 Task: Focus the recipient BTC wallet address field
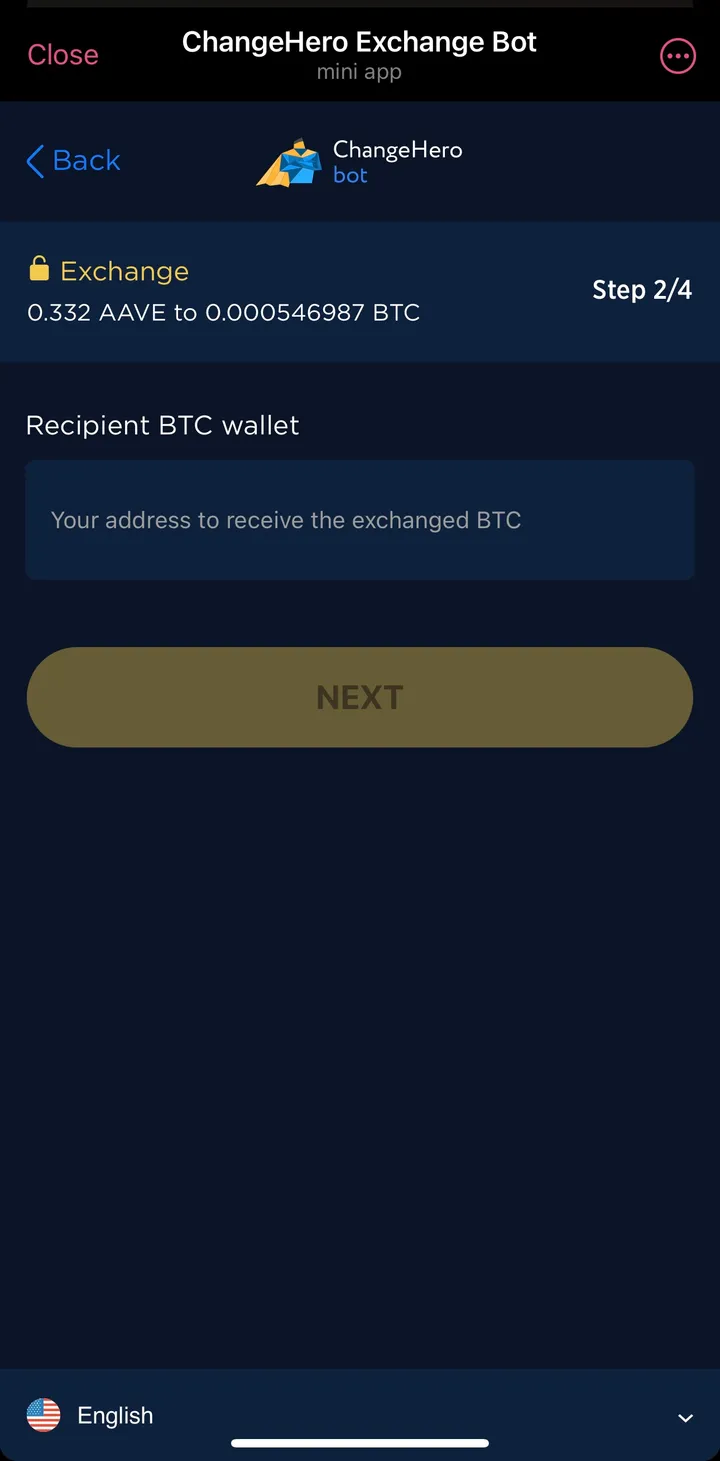pyautogui.click(x=359, y=520)
